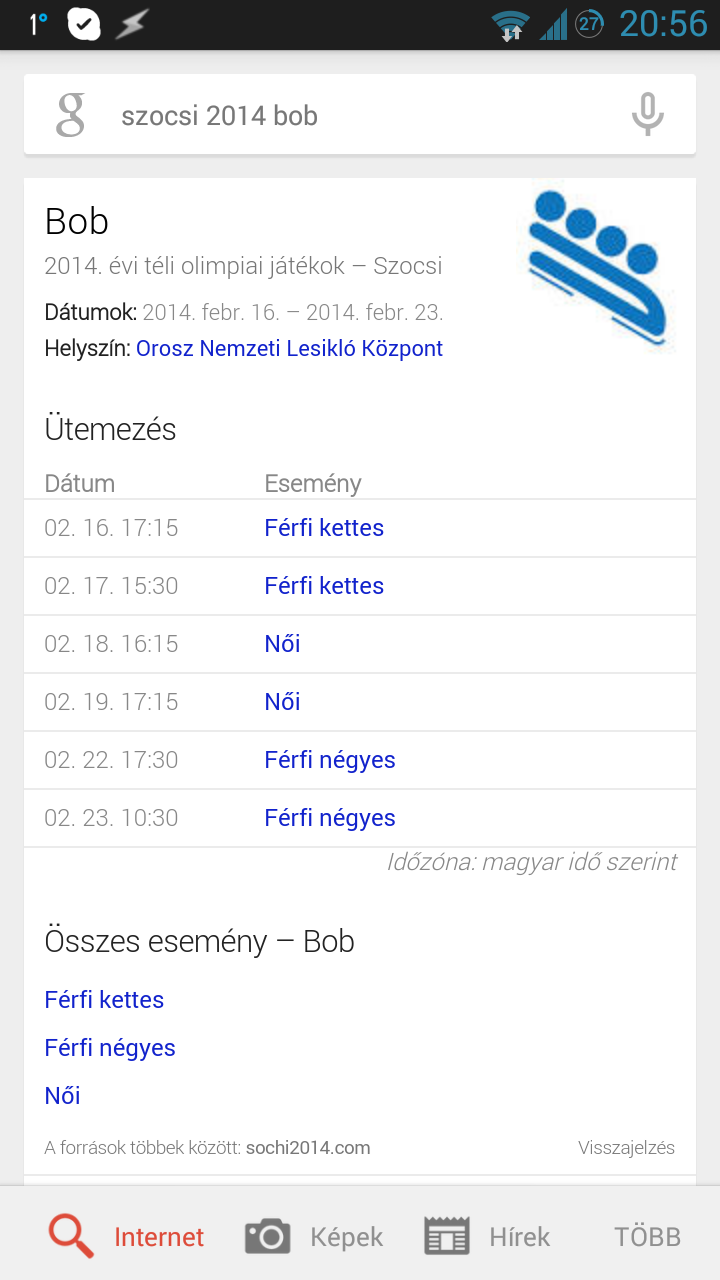Open Női event on 02. 18. 16:15
Viewport: 720px width, 1280px height.
[282, 644]
